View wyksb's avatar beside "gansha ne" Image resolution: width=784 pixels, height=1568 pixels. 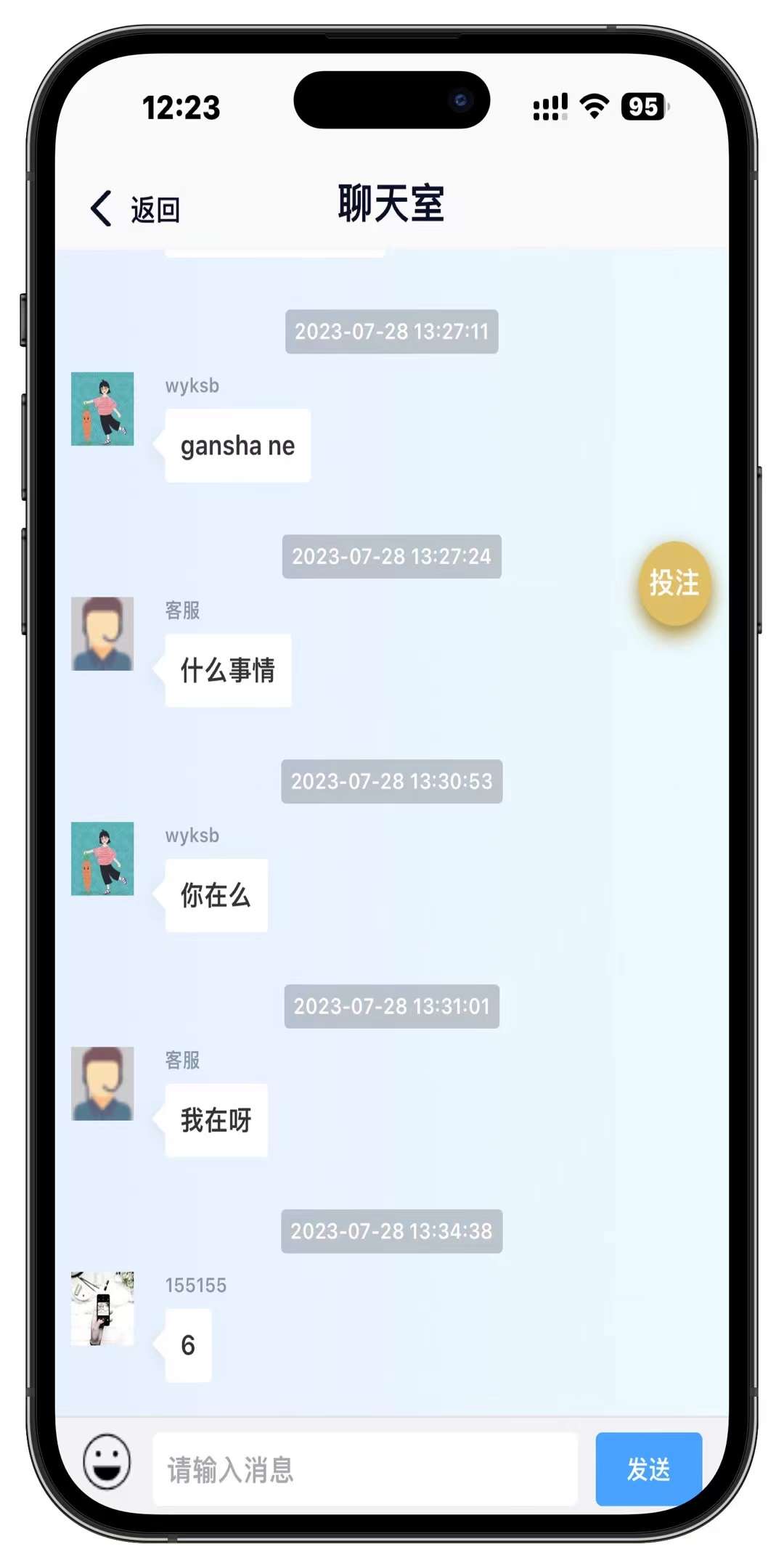(x=102, y=409)
